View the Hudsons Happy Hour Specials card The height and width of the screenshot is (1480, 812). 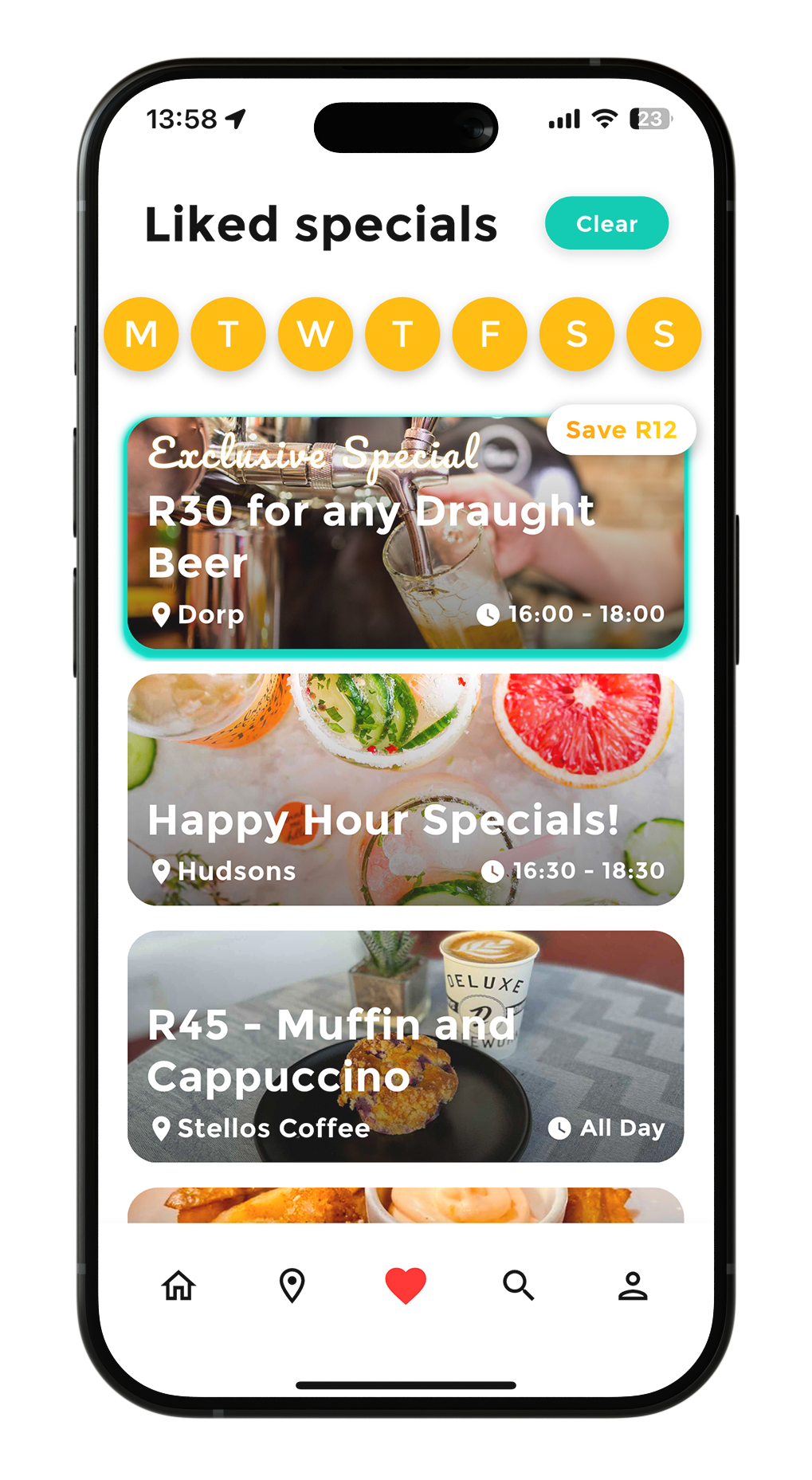point(406,789)
